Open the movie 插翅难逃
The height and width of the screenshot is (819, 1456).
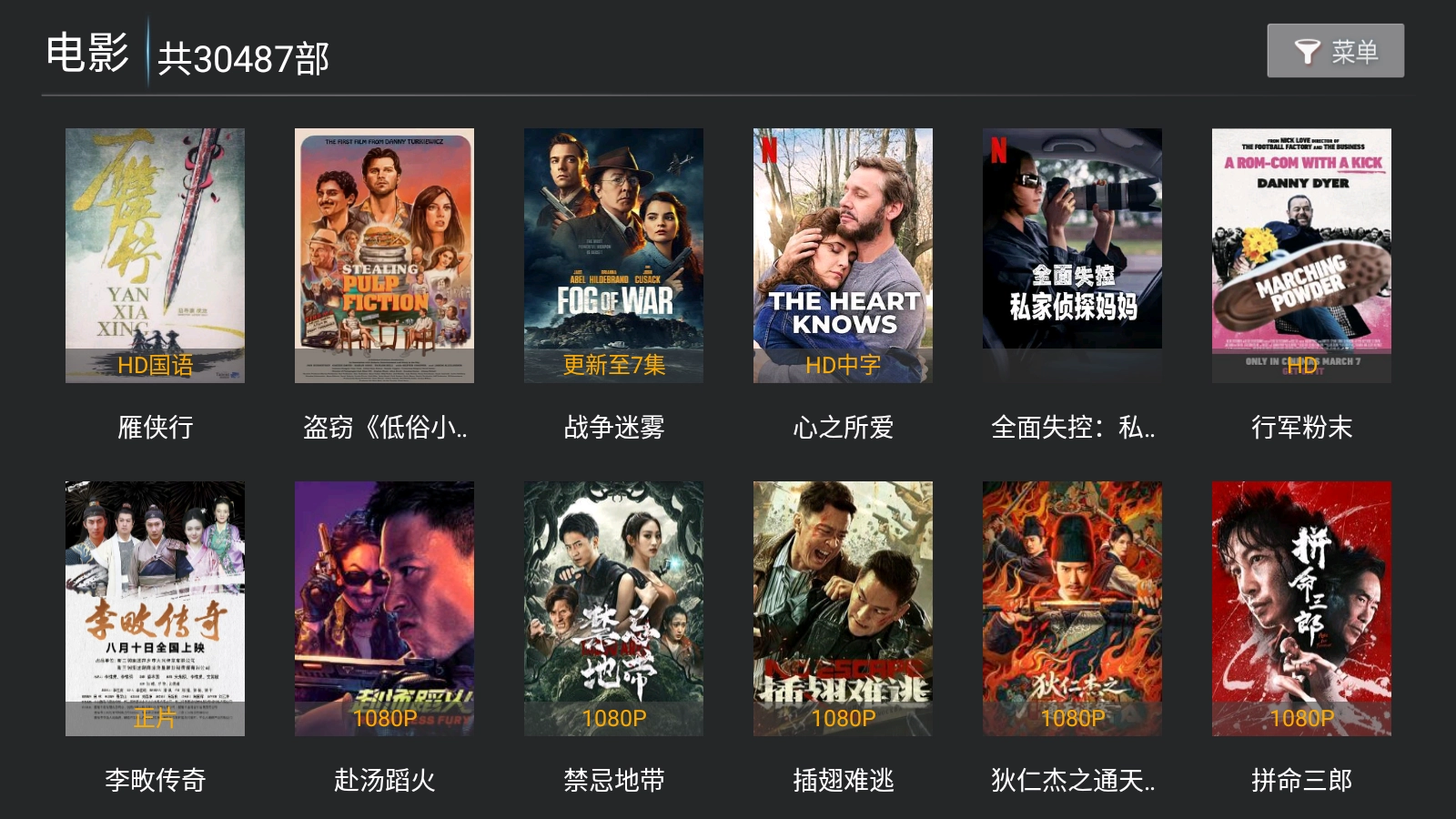pyautogui.click(x=843, y=609)
